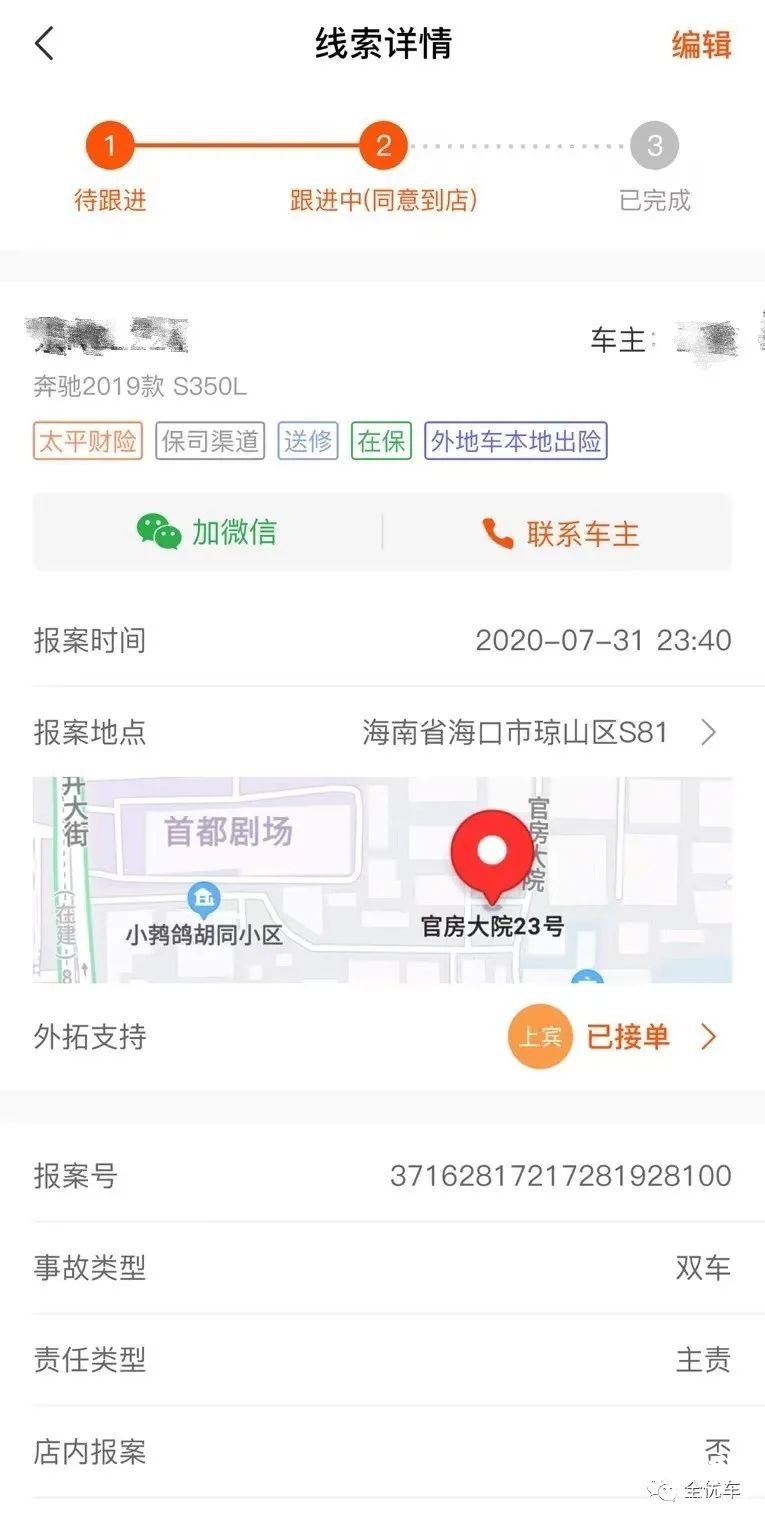Tap 编辑 to edit this lead
Image resolution: width=765 pixels, height=1523 pixels.
701,45
